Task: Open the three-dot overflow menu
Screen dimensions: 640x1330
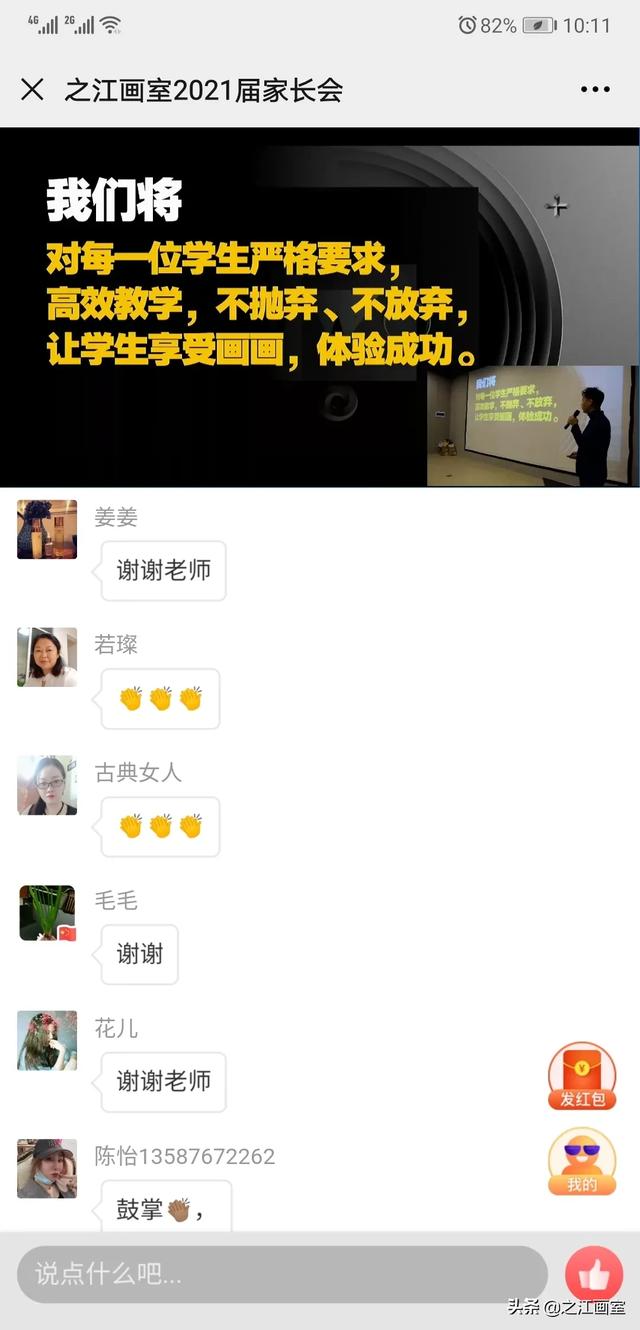Action: 595,89
